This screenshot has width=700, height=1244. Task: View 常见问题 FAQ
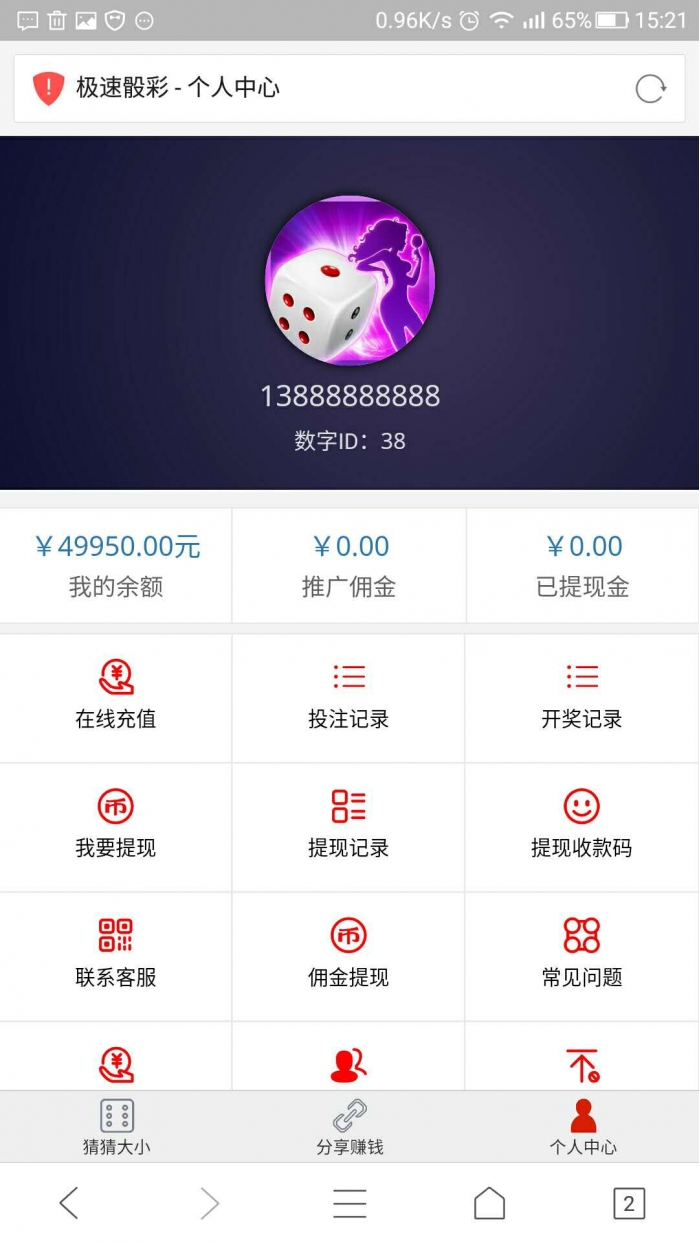pyautogui.click(x=582, y=955)
